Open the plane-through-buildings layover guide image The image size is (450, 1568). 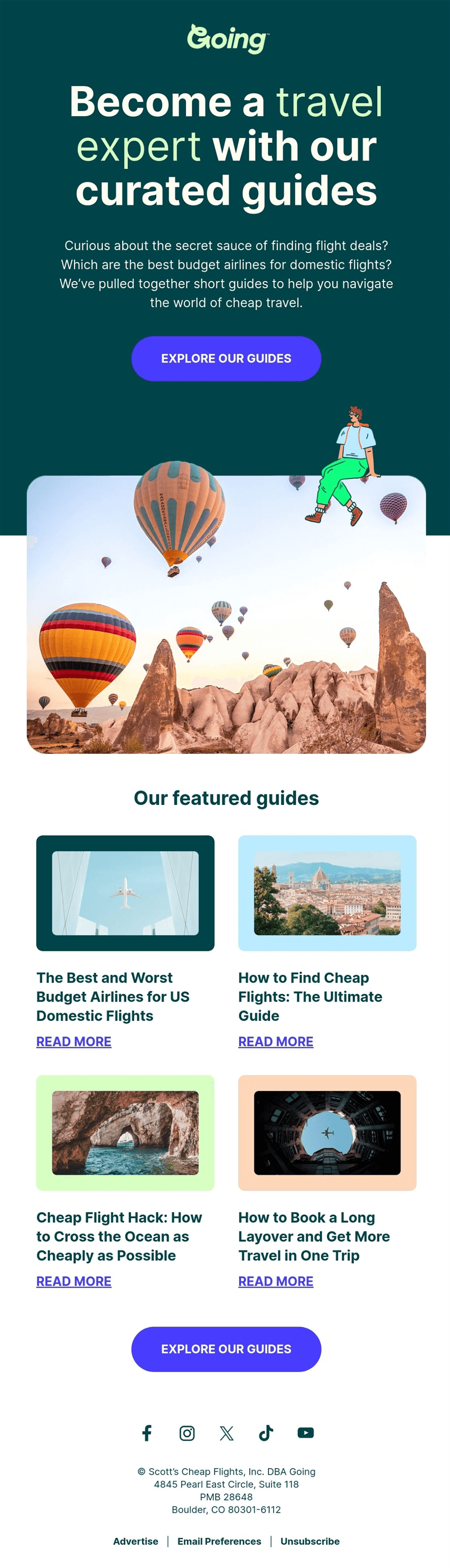coord(327,1133)
